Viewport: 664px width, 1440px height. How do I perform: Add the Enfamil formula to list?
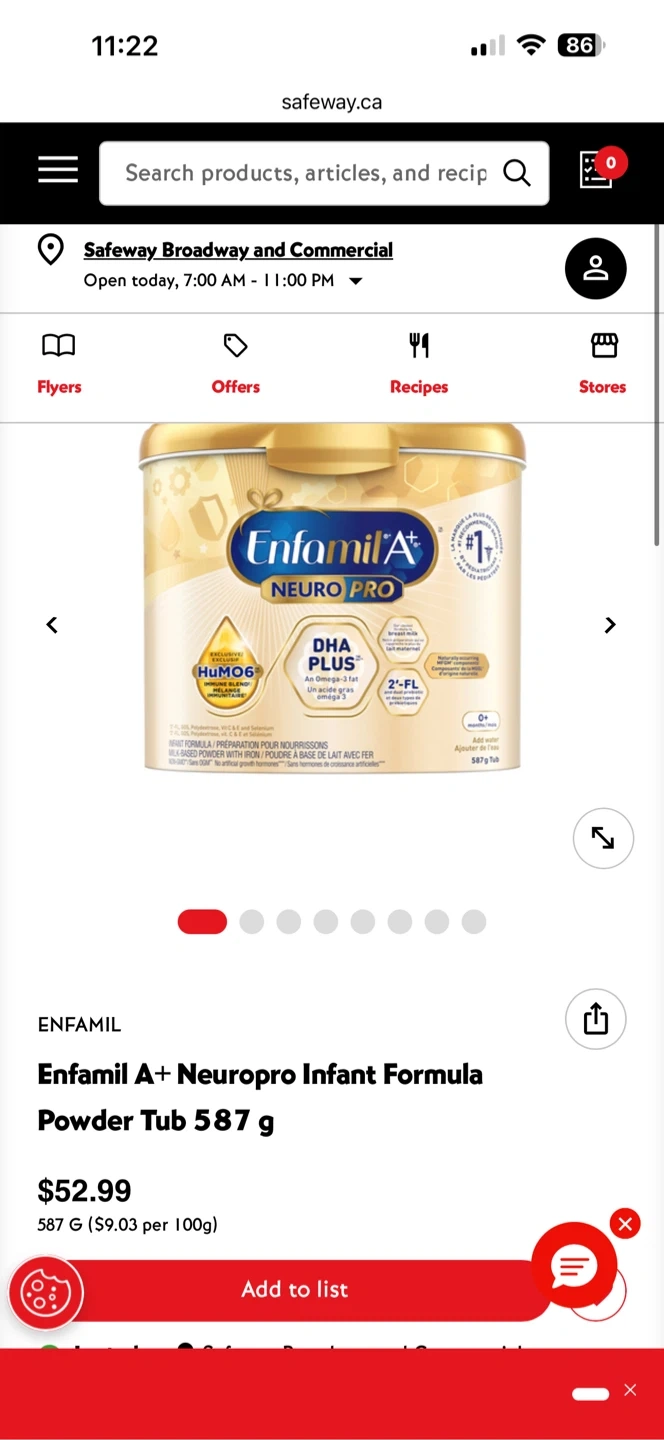pos(294,1290)
